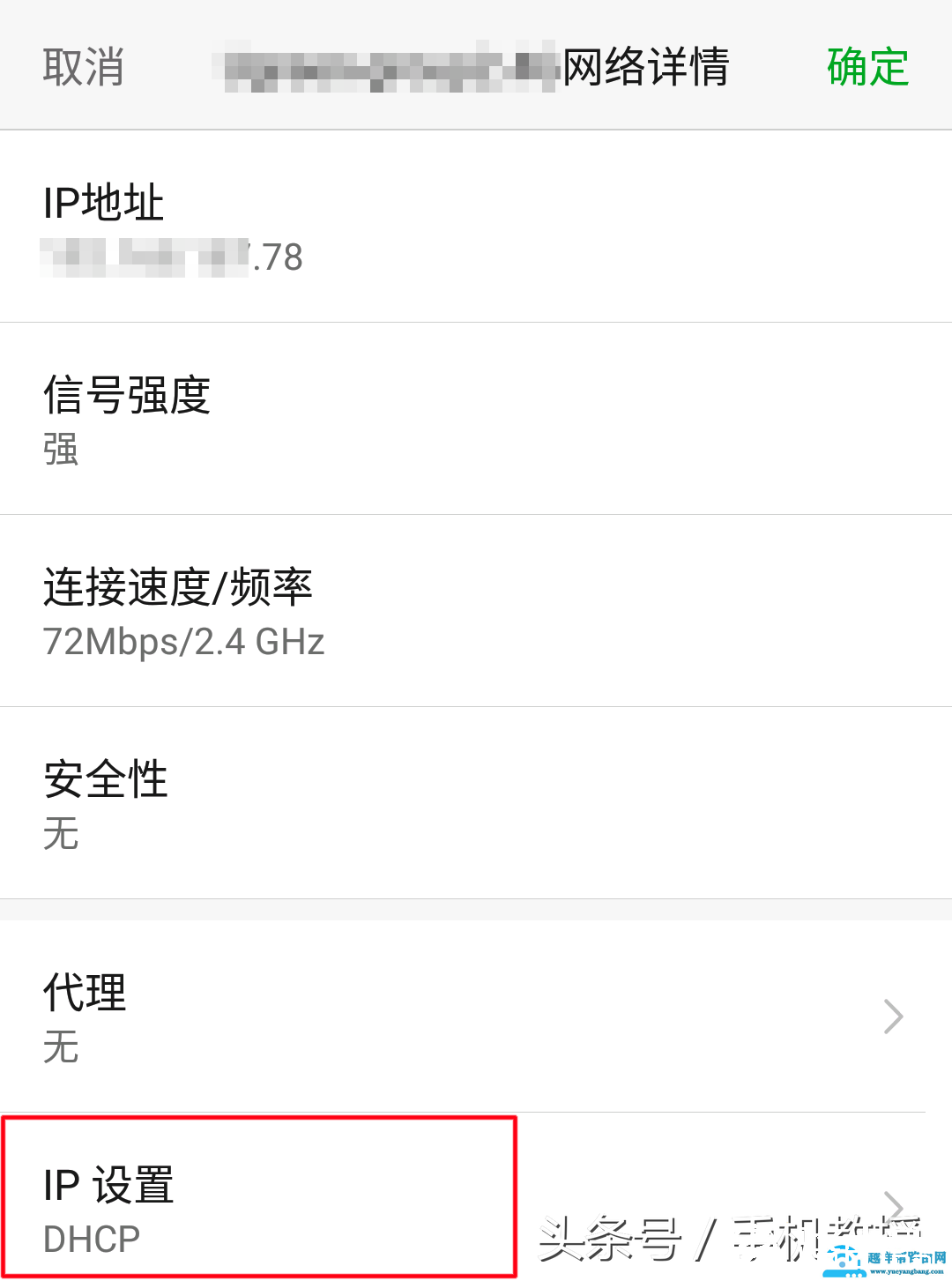Select the 72Mbps/2.4 GHz value
952x1281 pixels.
185,642
